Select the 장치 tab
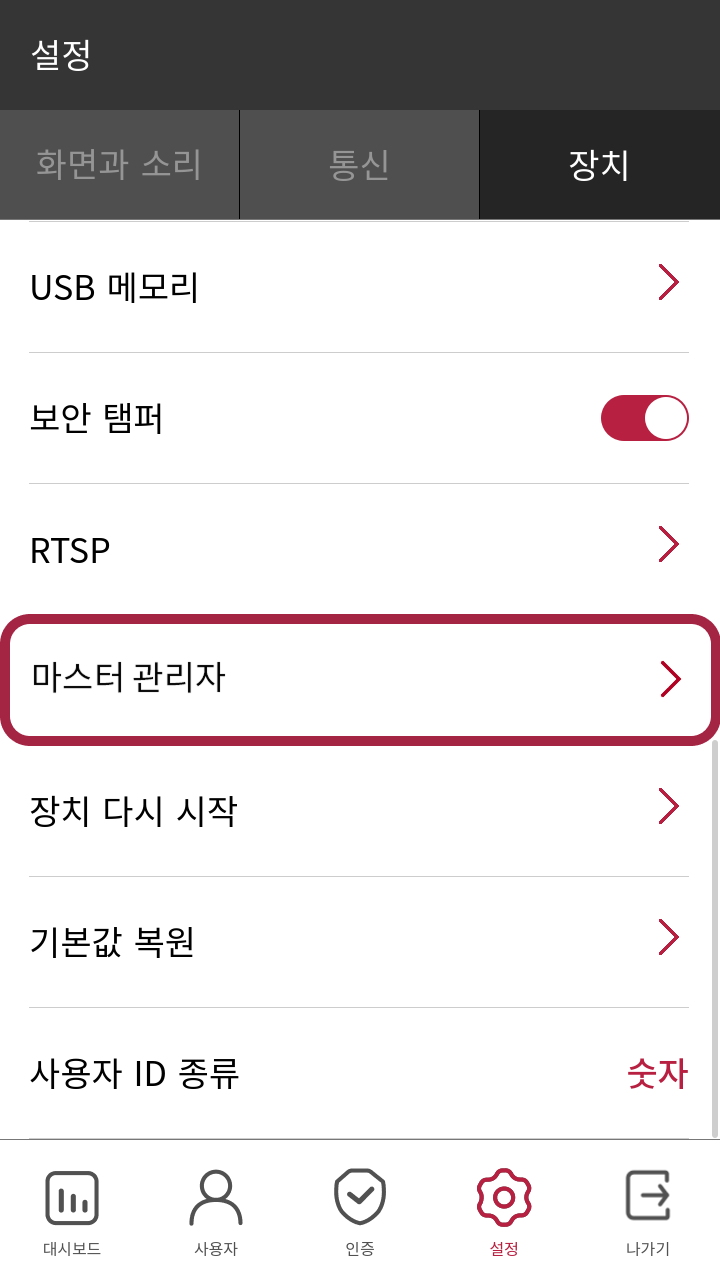This screenshot has height=1280, width=720. 599,164
